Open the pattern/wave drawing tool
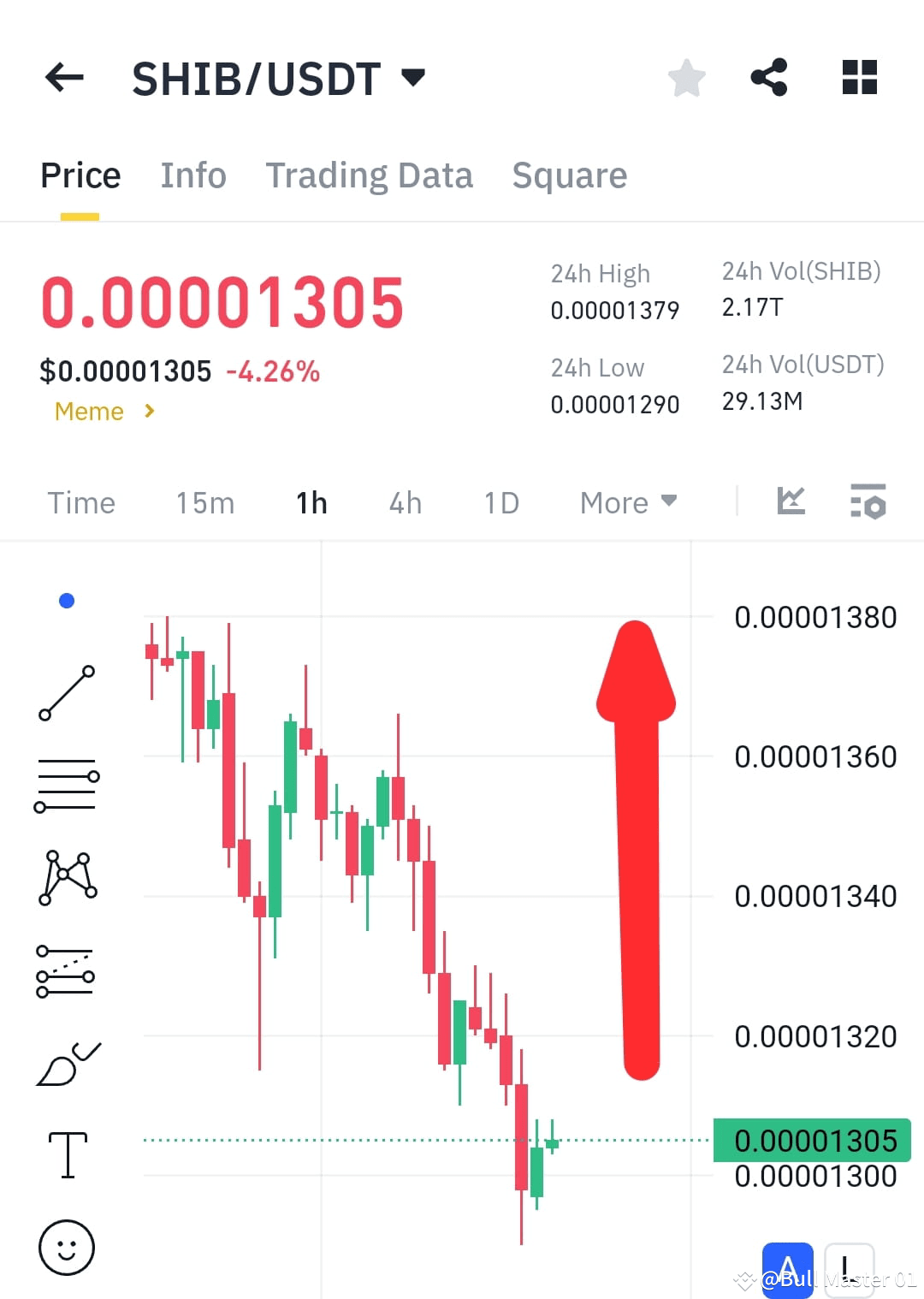This screenshot has width=924, height=1299. click(67, 877)
